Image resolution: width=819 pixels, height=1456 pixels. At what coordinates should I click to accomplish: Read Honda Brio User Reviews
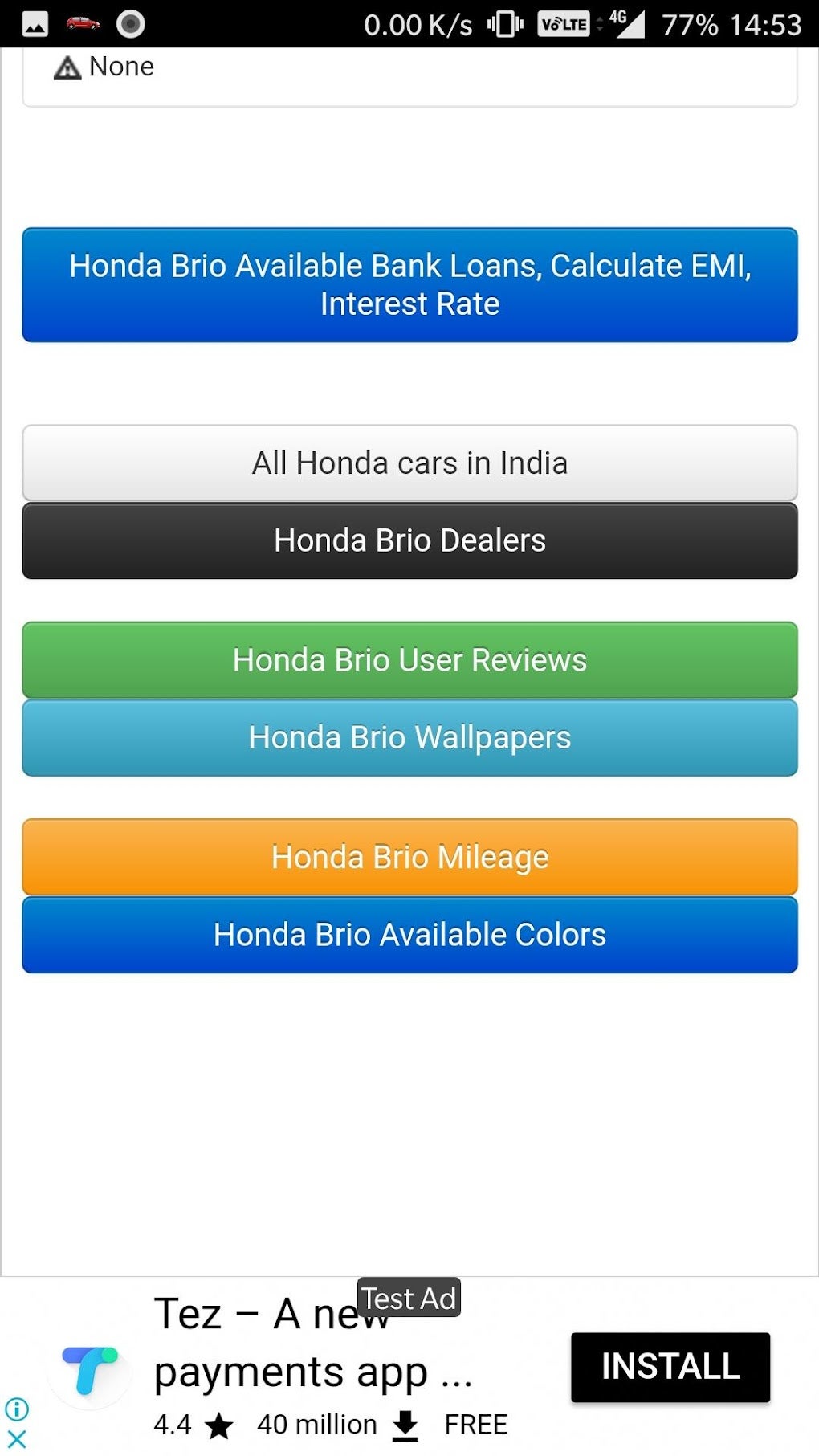(409, 660)
